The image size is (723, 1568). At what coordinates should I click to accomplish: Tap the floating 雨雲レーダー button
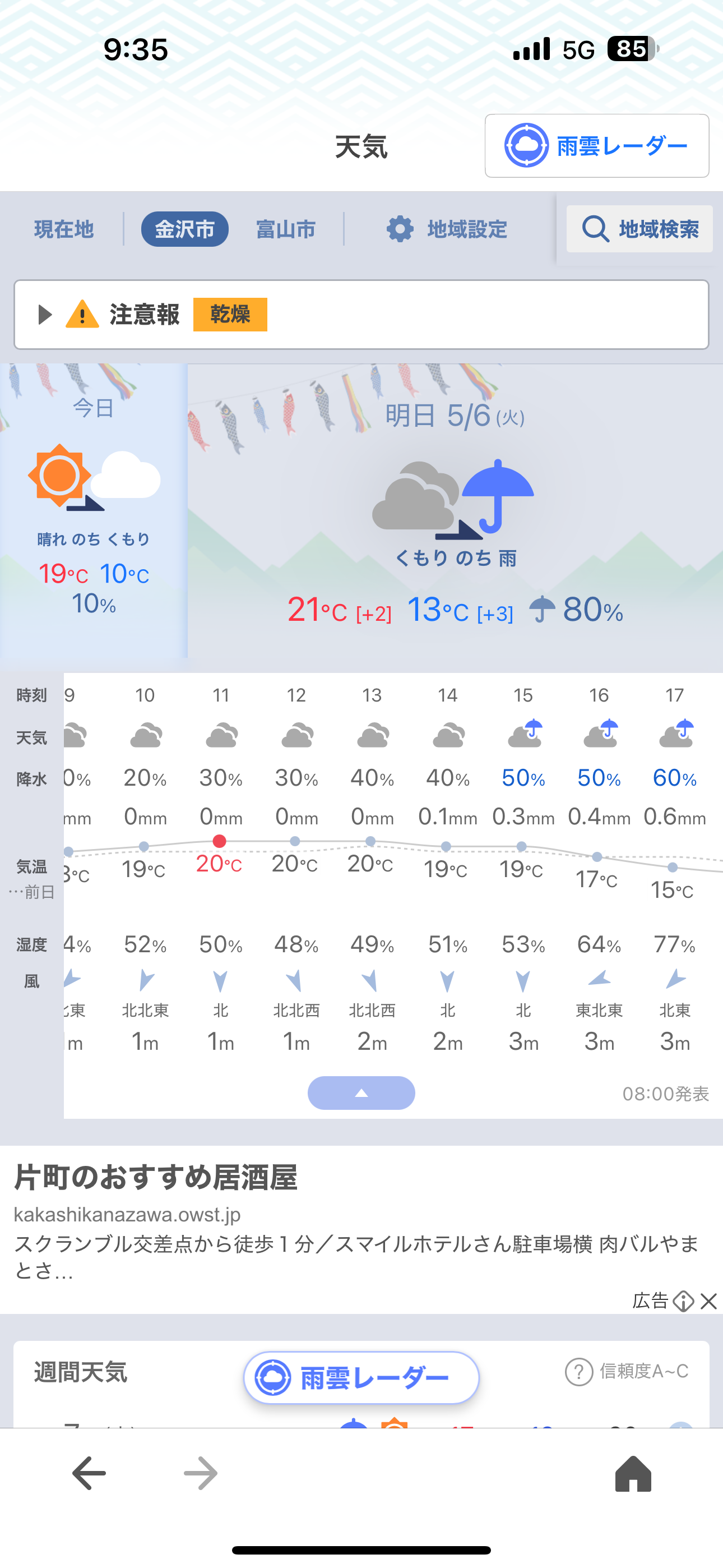point(361,1378)
